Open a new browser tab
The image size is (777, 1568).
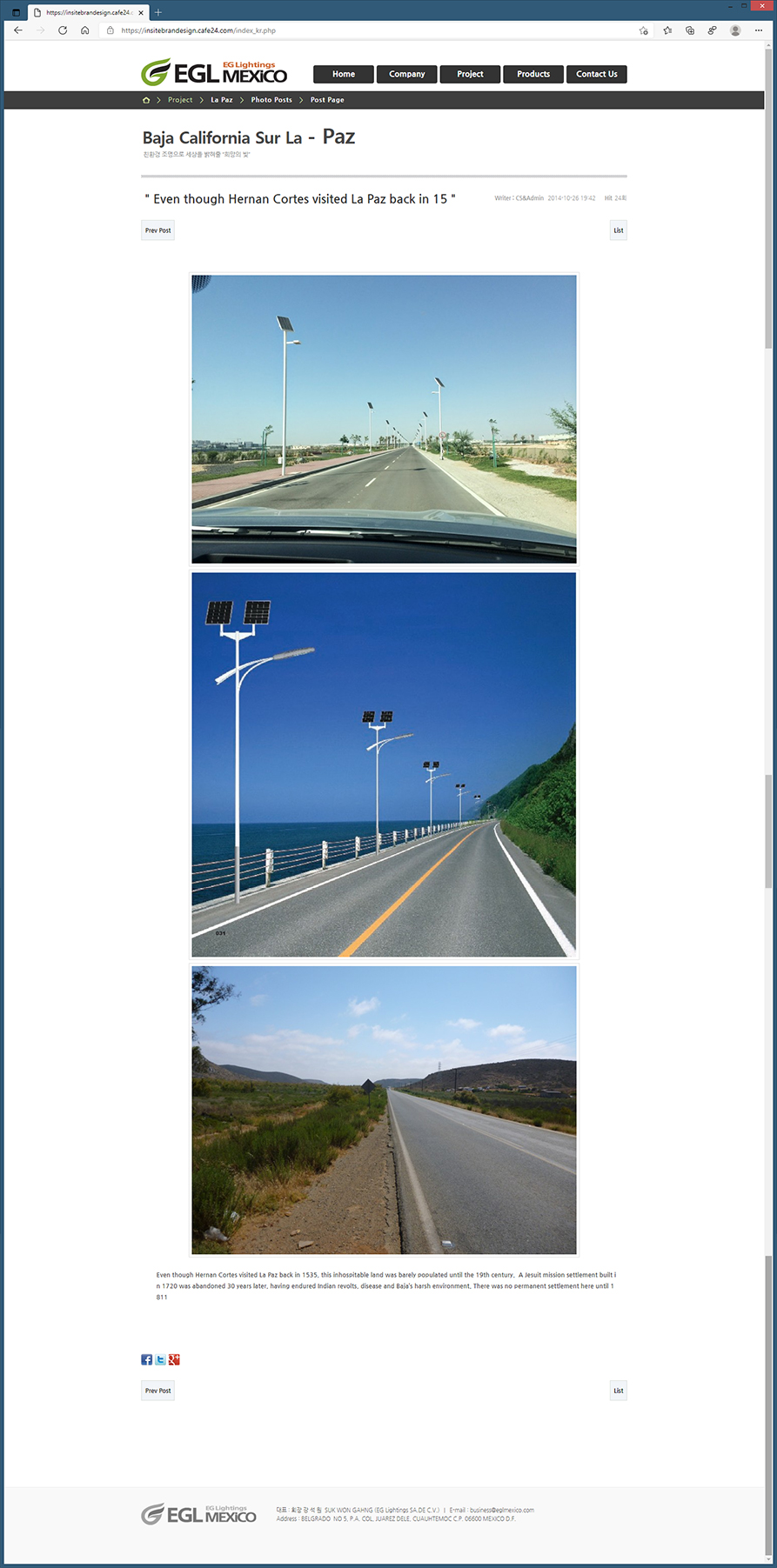[x=158, y=13]
